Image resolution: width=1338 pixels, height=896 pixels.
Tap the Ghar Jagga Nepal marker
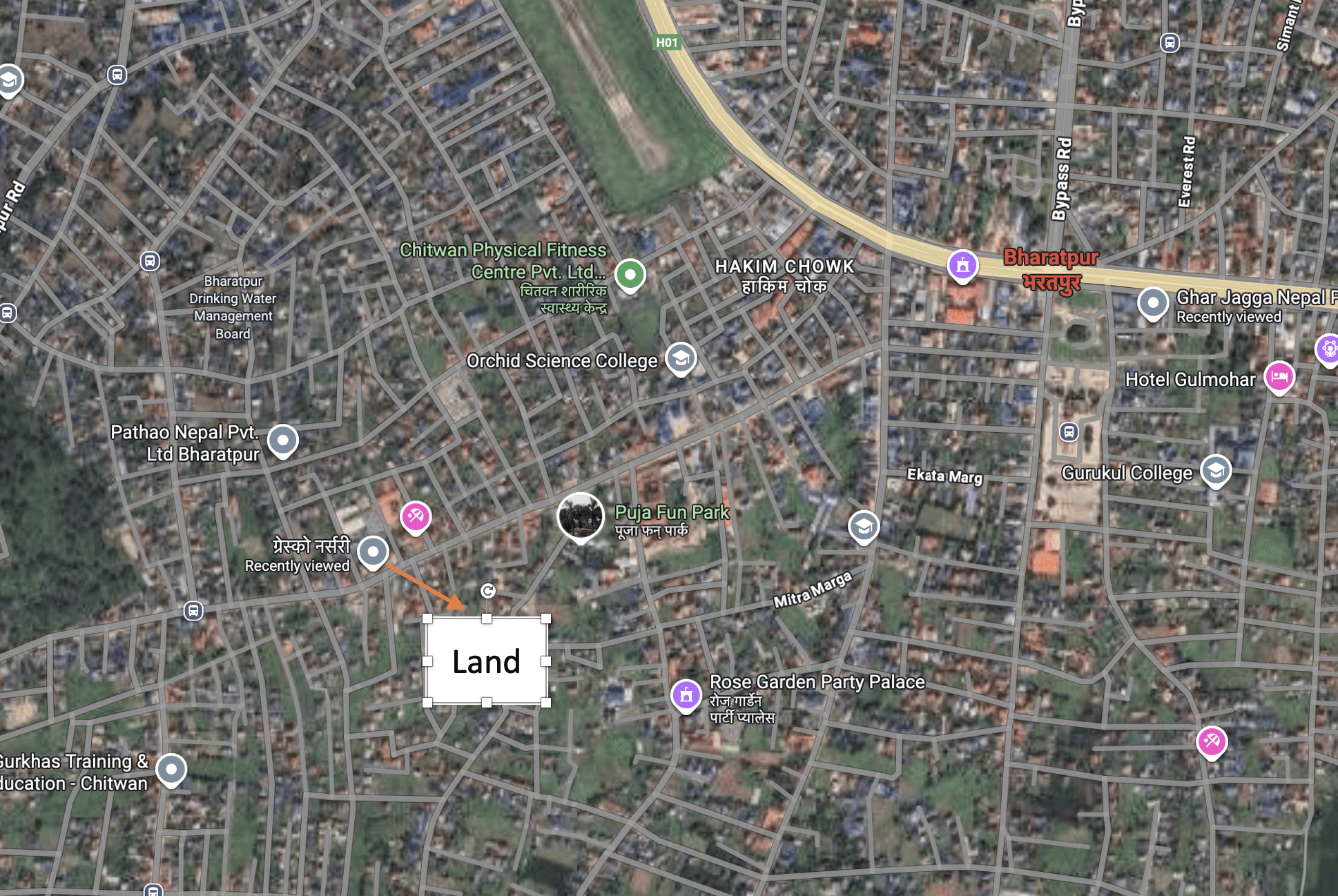pyautogui.click(x=1152, y=302)
